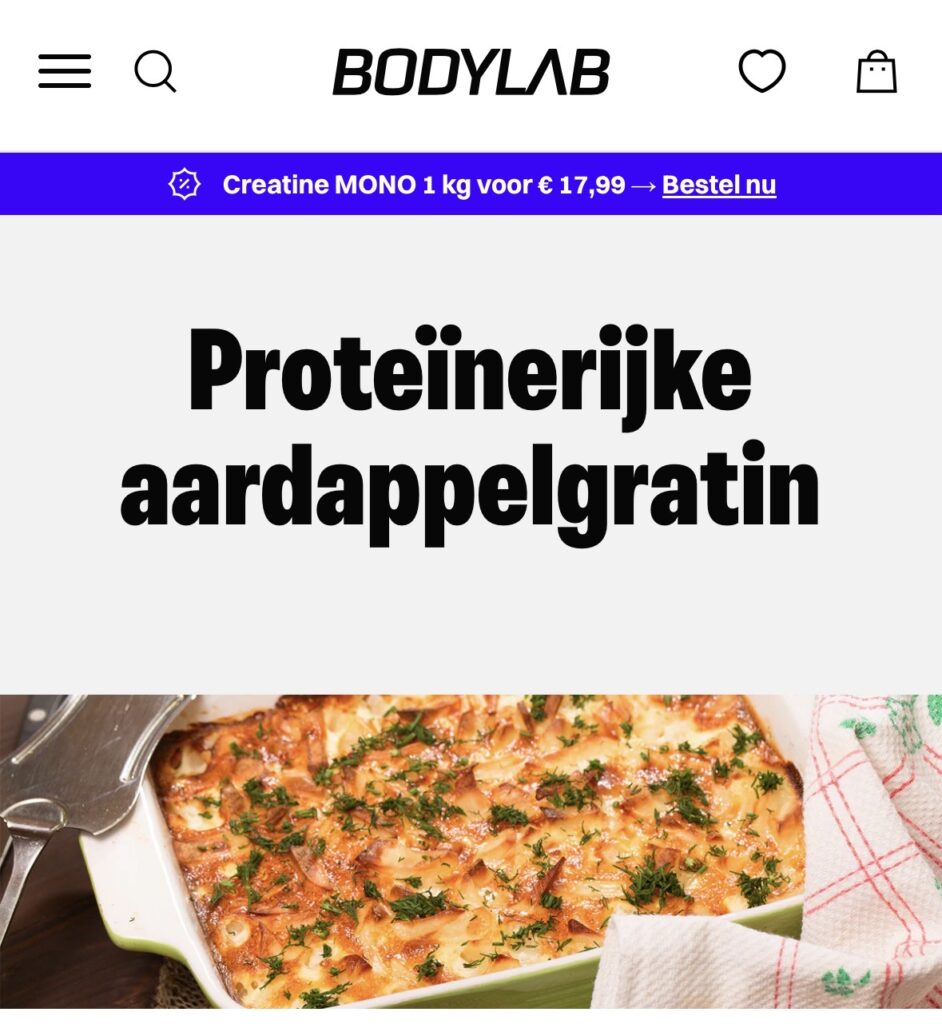Open the wishlist heart icon
Screen dimensions: 942x1024
(x=762, y=72)
